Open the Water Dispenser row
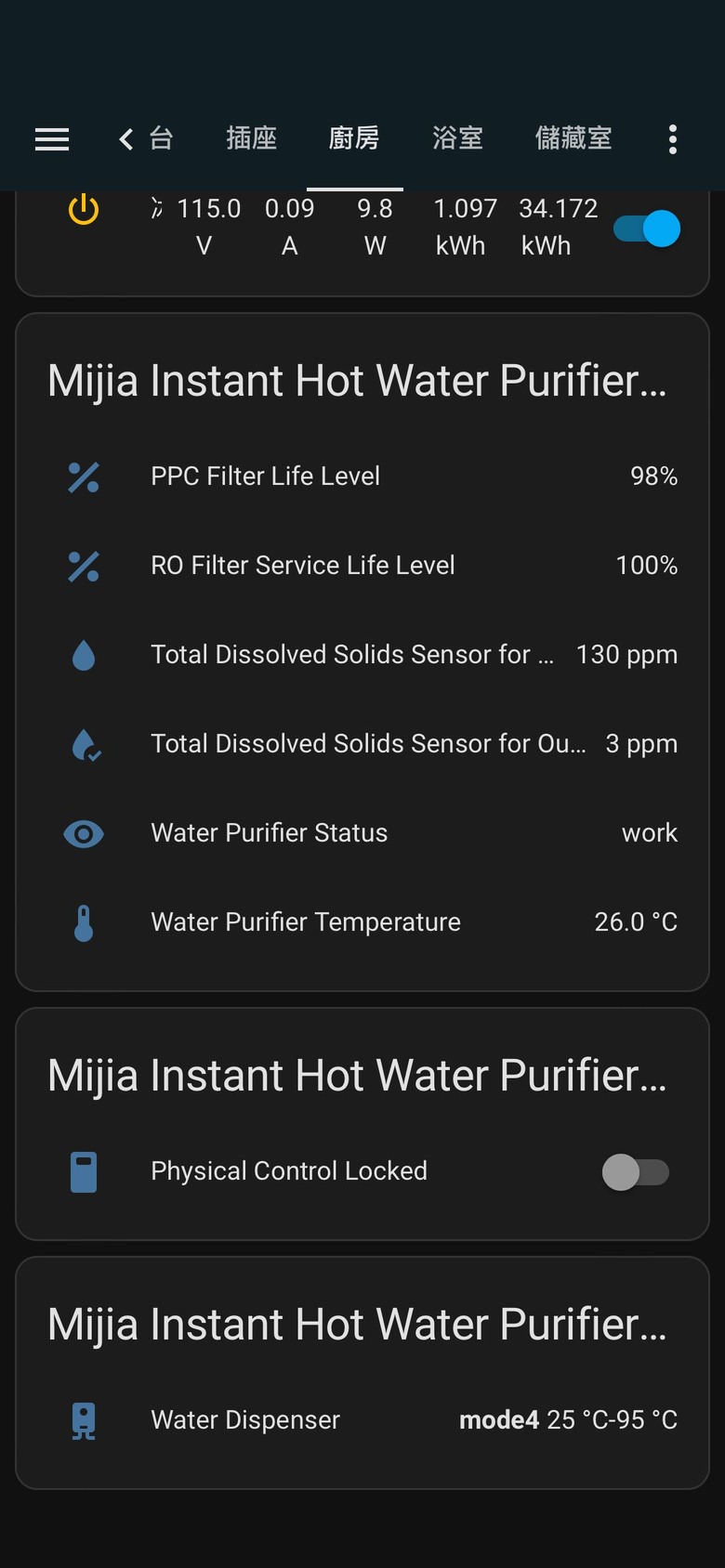This screenshot has height=1568, width=725. click(x=362, y=1420)
